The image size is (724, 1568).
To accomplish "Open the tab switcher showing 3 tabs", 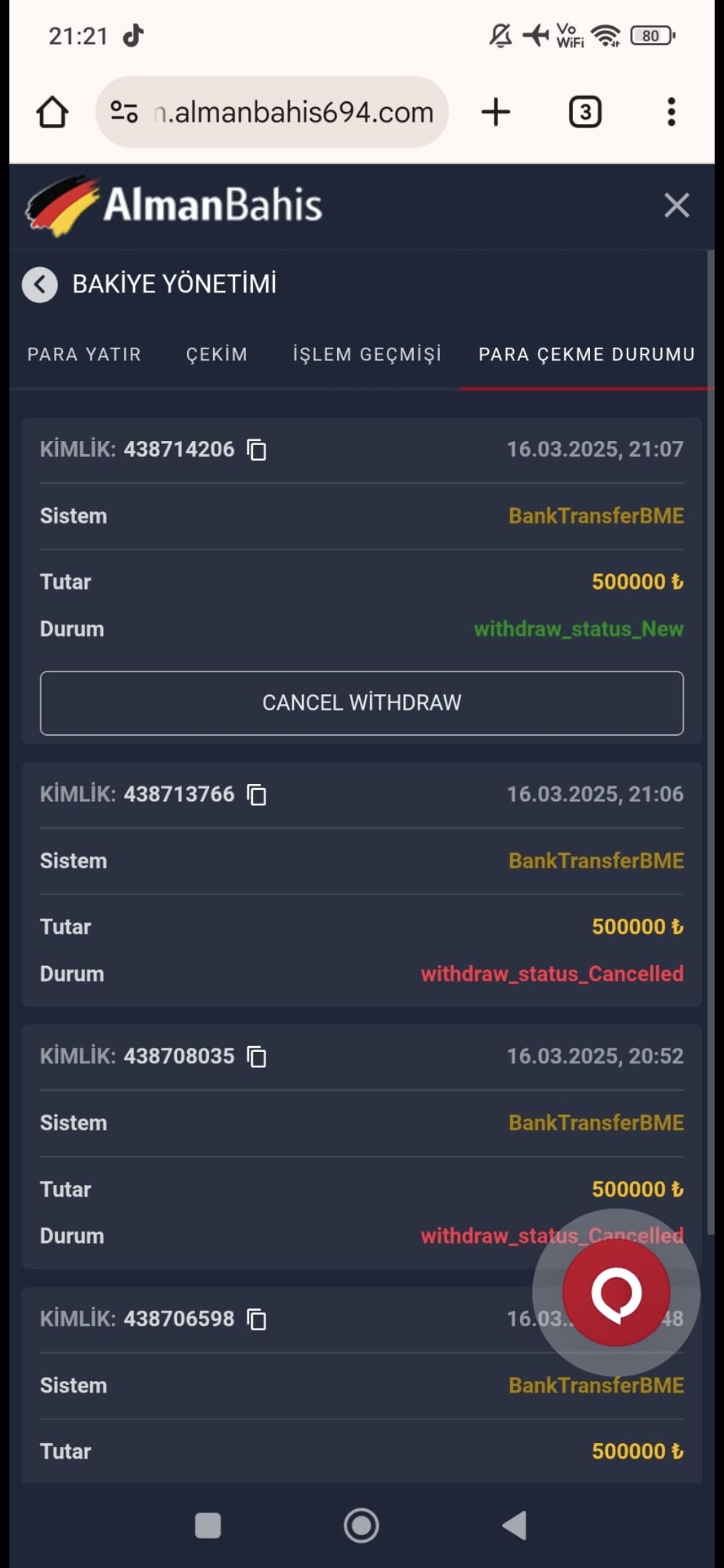I will (x=585, y=112).
